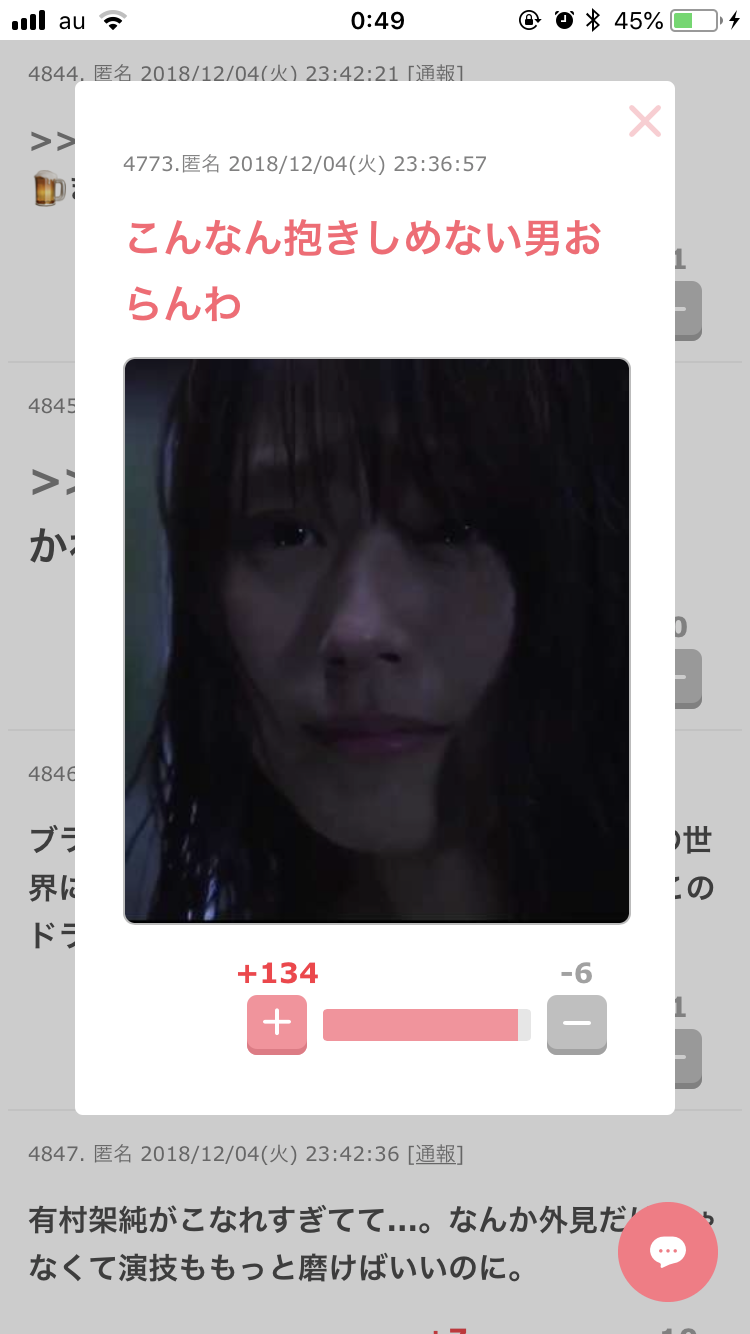Viewport: 750px width, 1334px height.
Task: Tap the pink floating chat bubble icon
Action: [x=667, y=1252]
